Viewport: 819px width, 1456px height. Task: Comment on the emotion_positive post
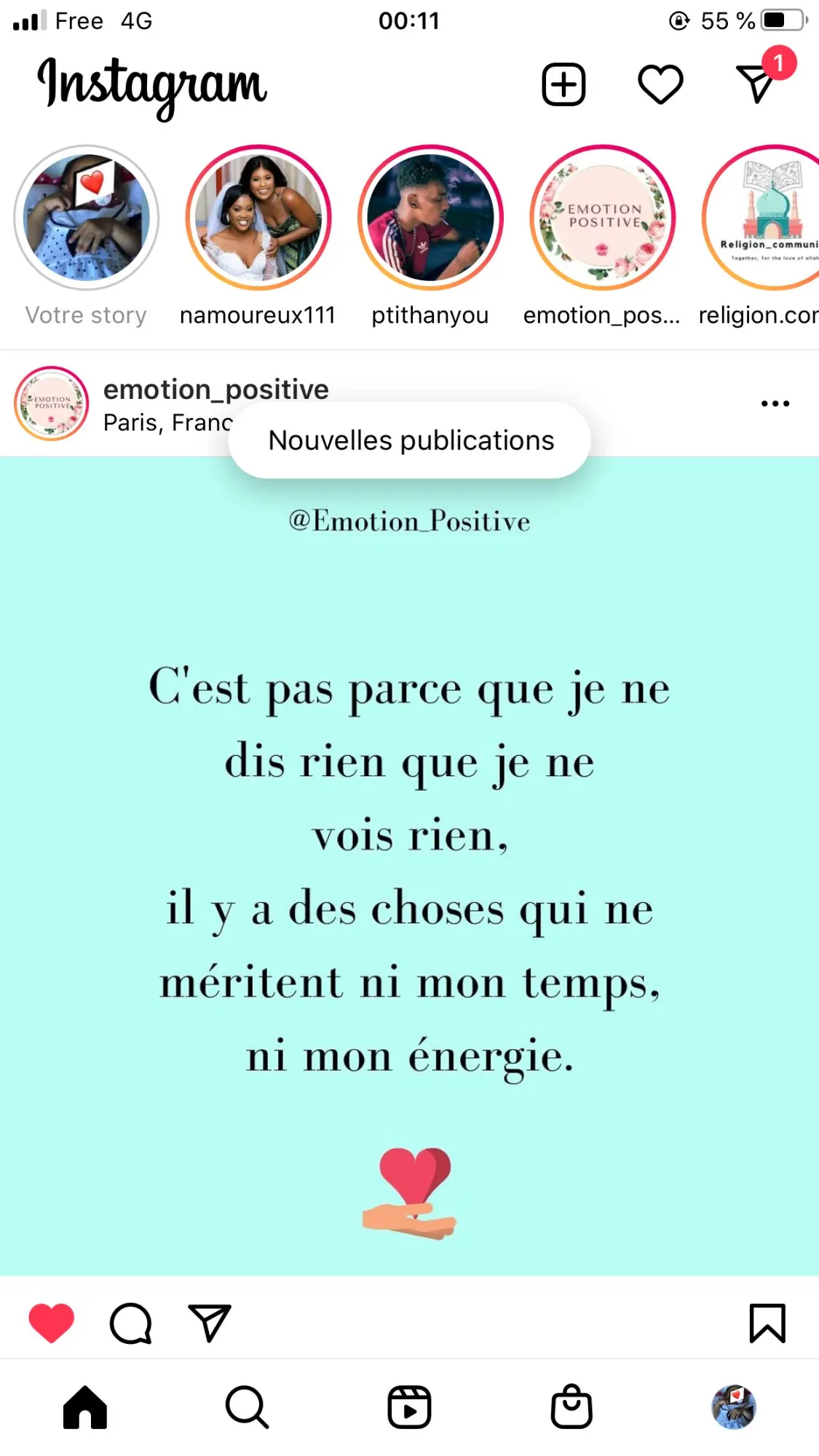coord(131,1323)
